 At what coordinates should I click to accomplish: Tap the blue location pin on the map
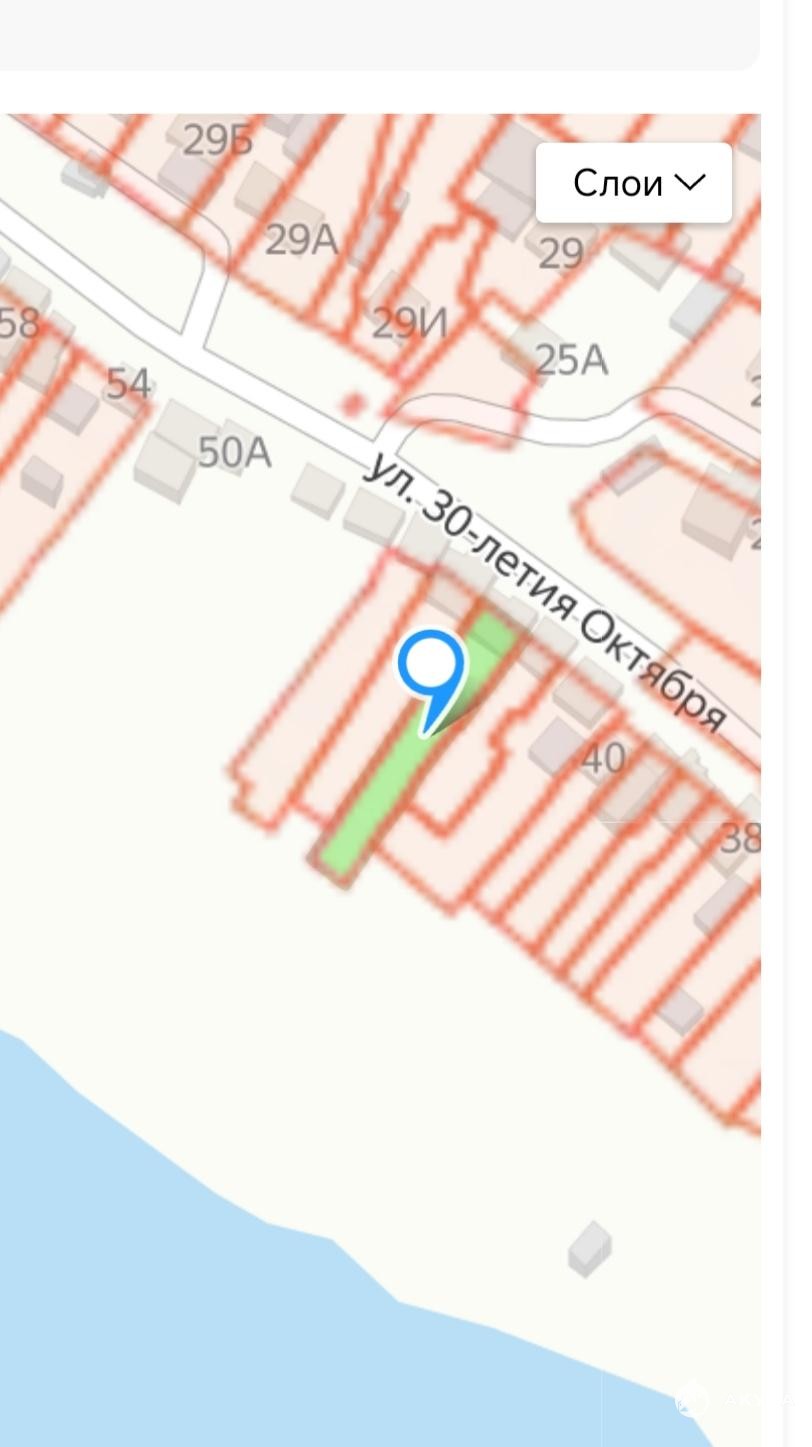[x=431, y=667]
